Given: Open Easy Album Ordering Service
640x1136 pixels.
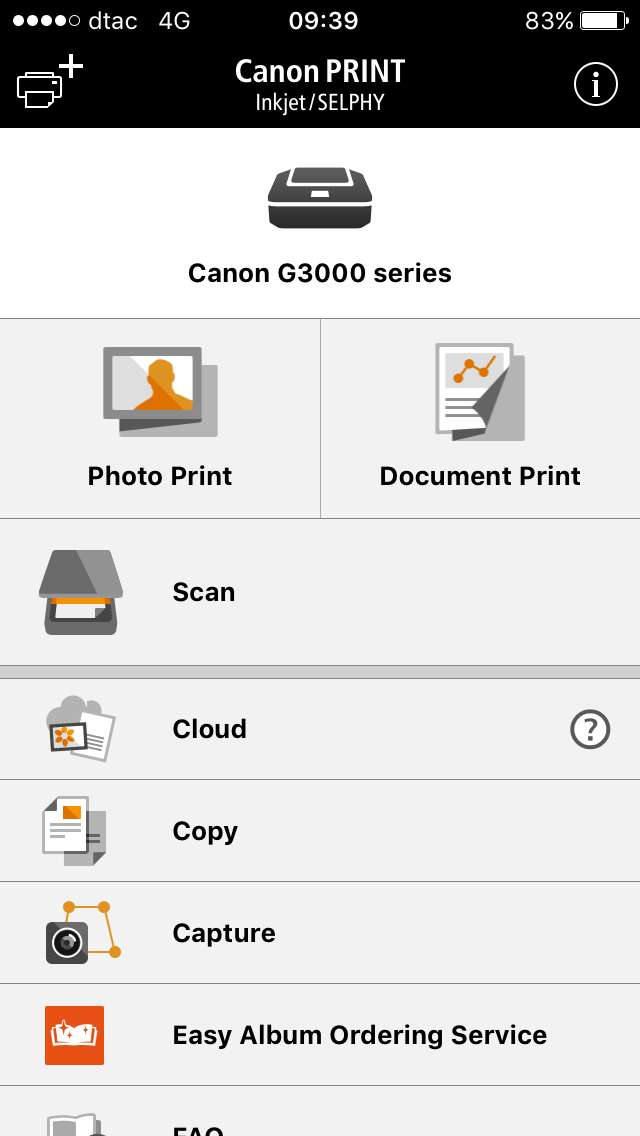Looking at the screenshot, I should [320, 1035].
